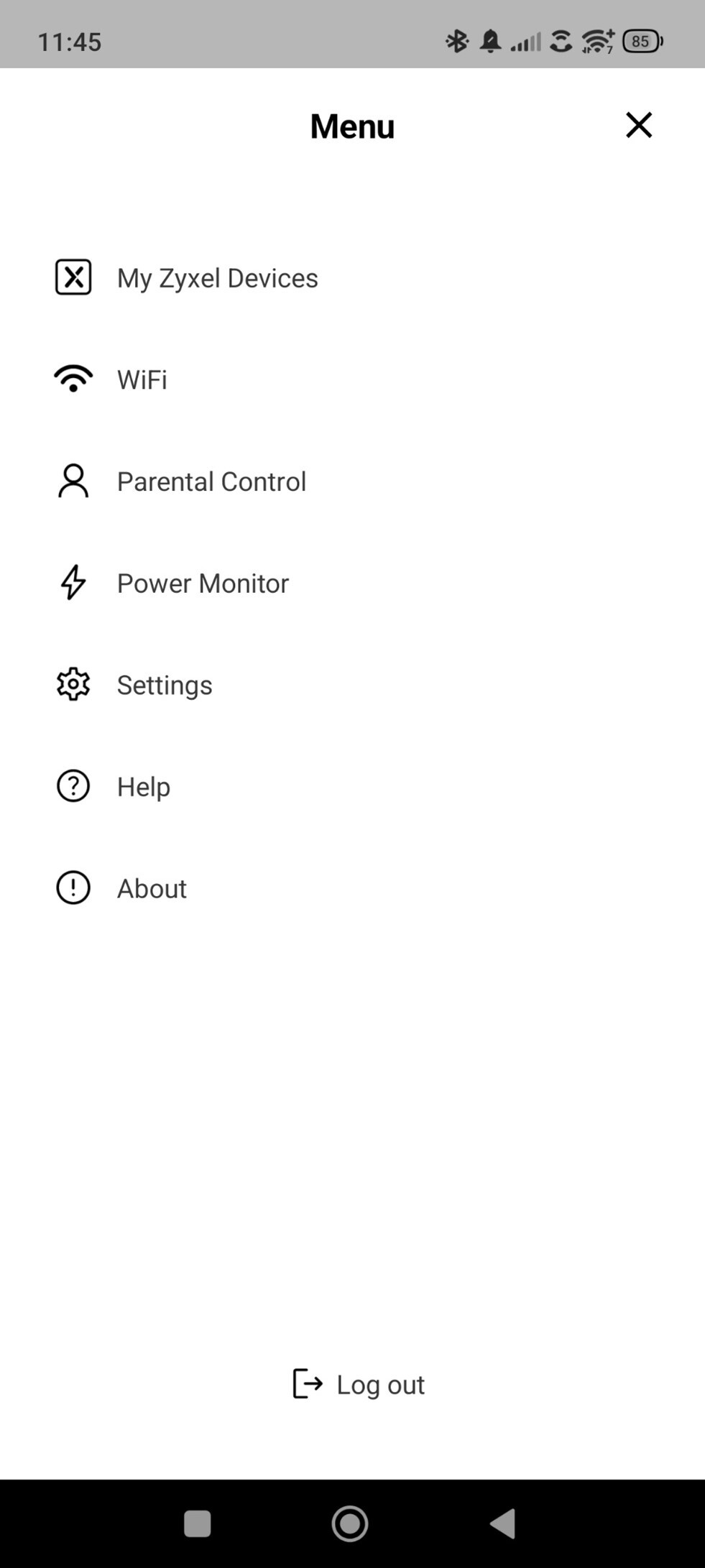Open My Zyxel Devices
The height and width of the screenshot is (1568, 705).
coord(217,278)
